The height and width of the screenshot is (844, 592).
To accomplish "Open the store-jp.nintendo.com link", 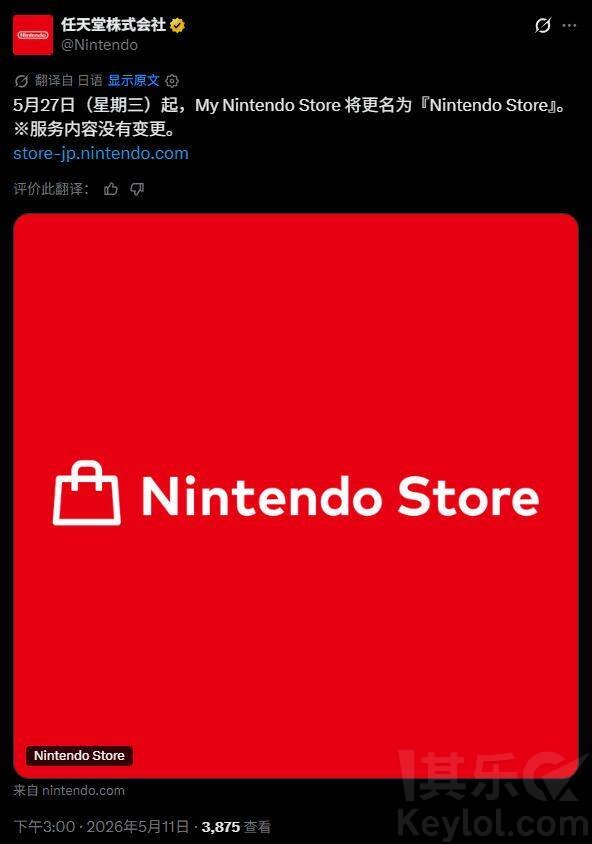I will click(101, 153).
